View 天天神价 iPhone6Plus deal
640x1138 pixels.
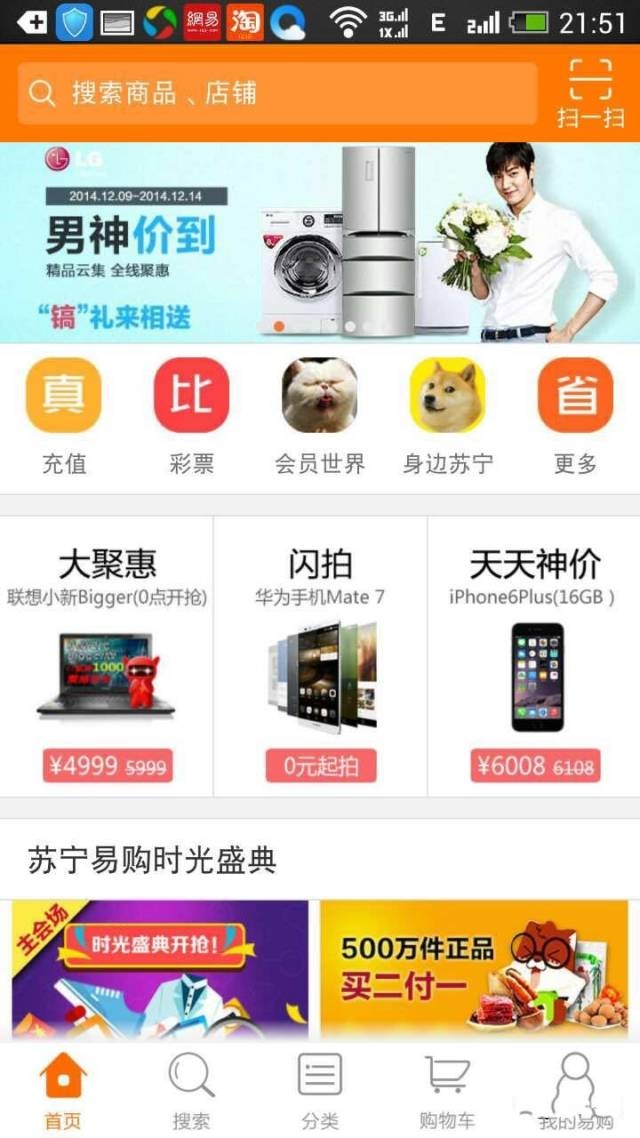tap(534, 655)
